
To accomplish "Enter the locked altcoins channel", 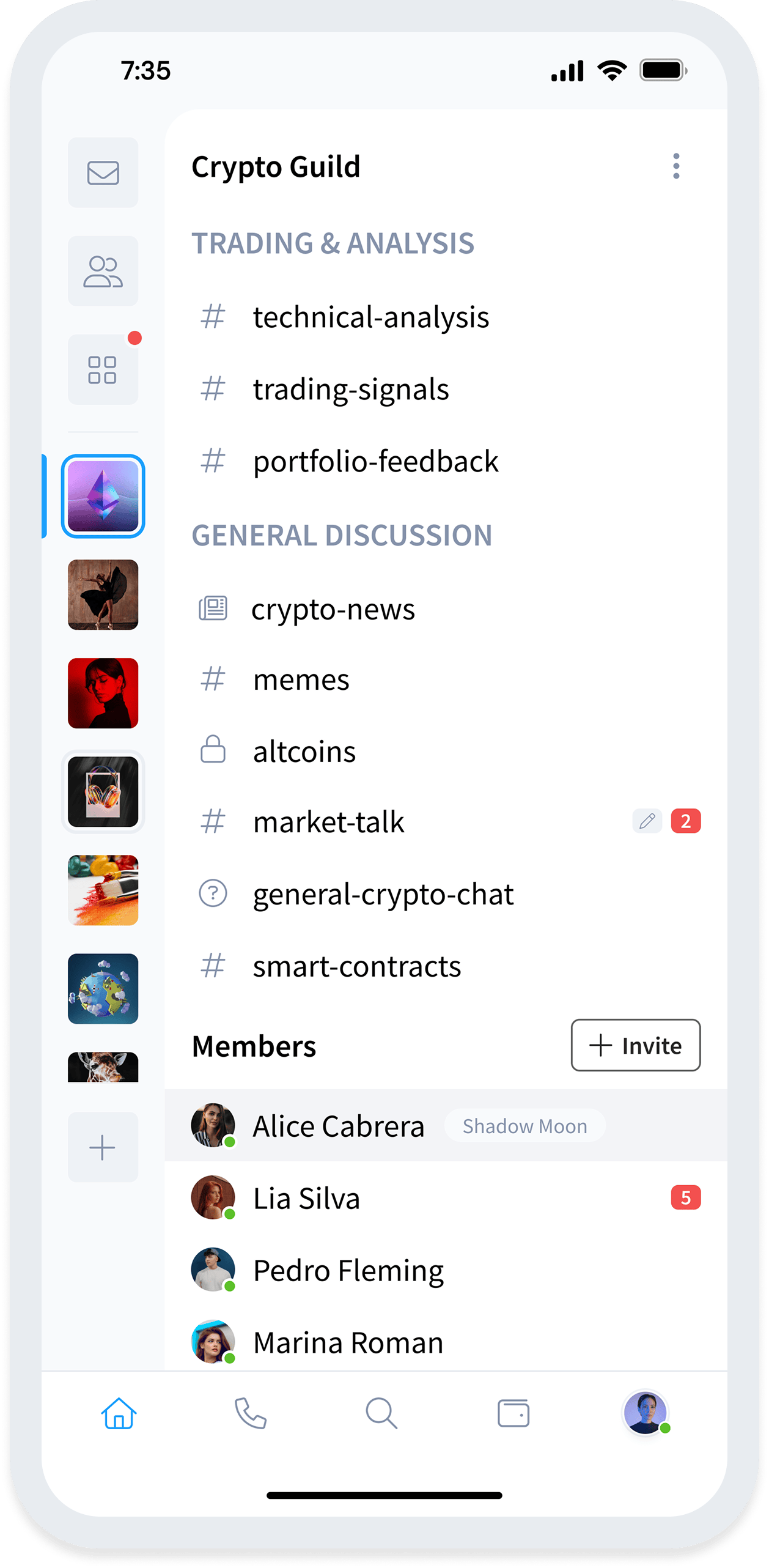I will (x=304, y=751).
